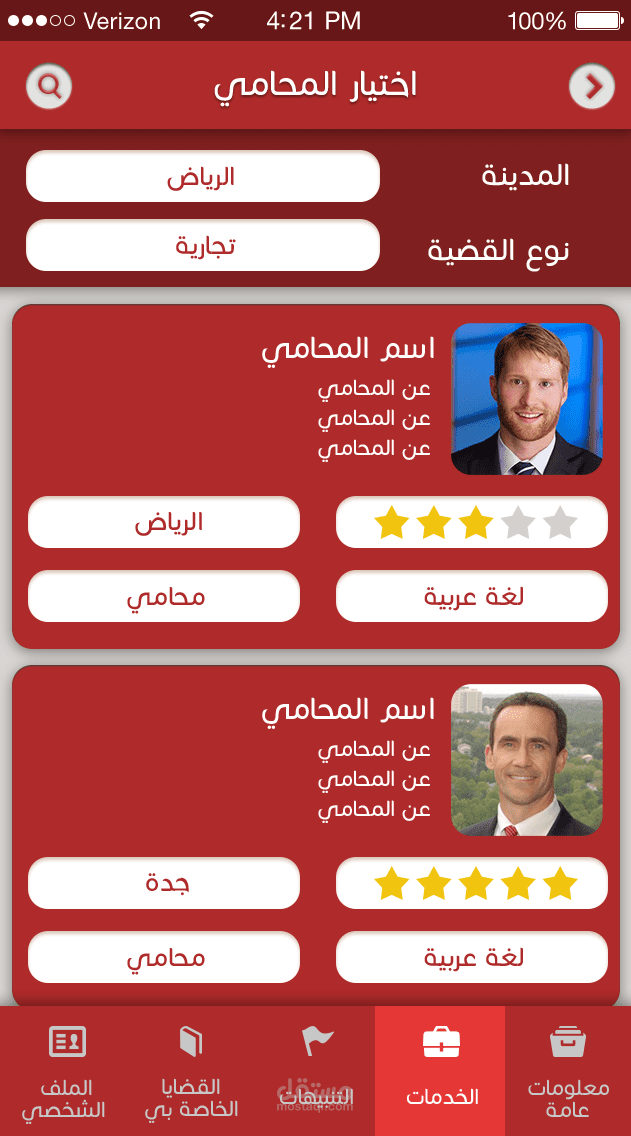Open the search magnifier icon
Viewport: 631px width, 1136px height.
click(x=49, y=86)
